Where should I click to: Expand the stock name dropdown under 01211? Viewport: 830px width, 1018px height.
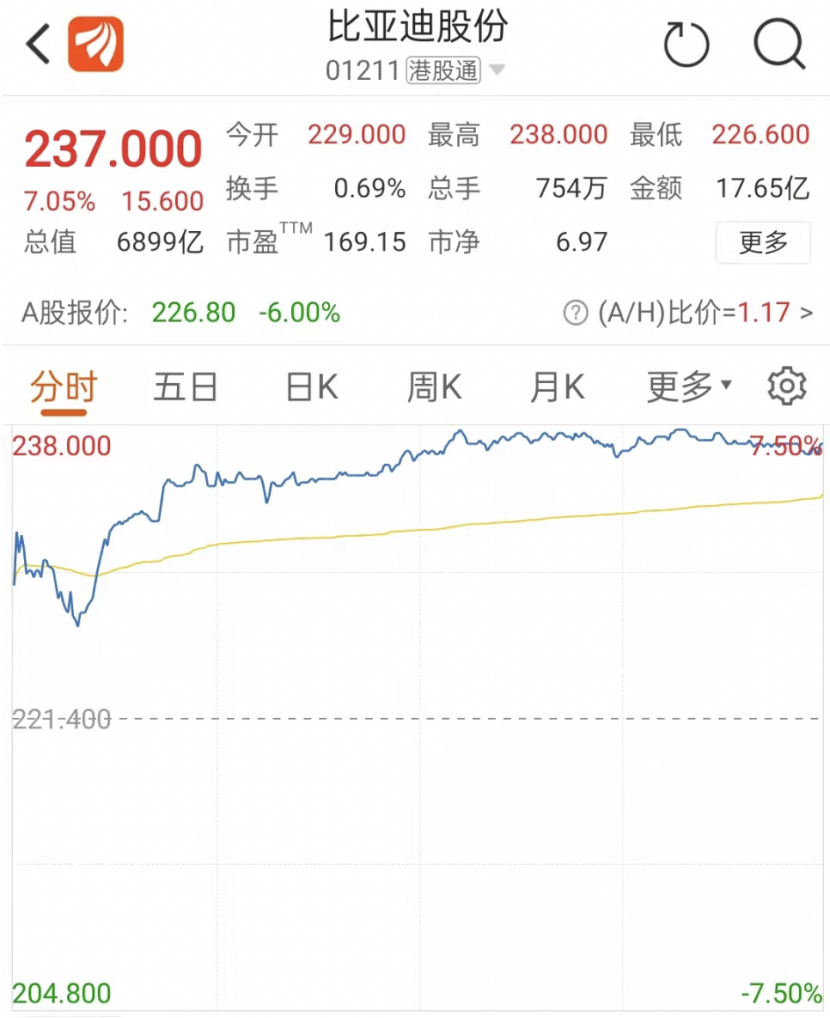click(497, 70)
